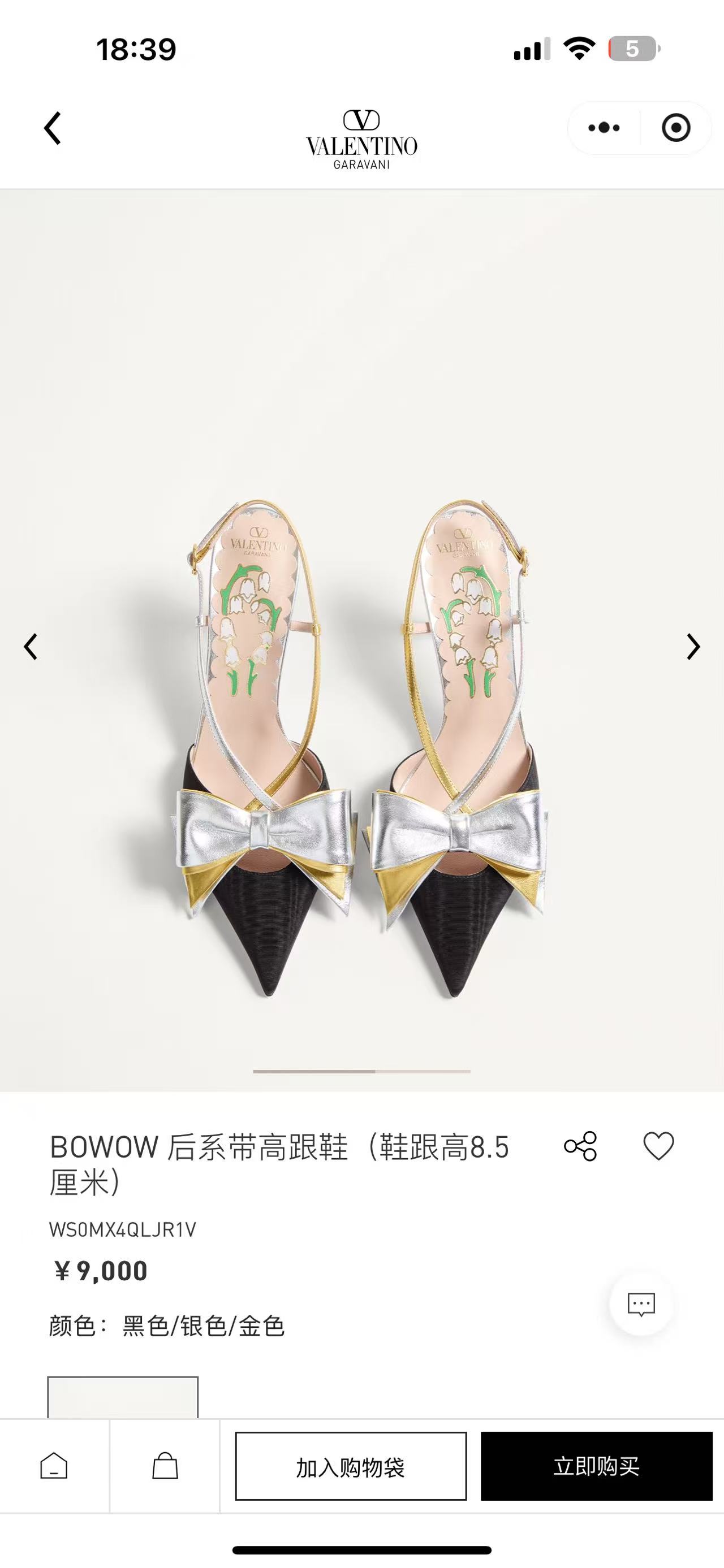The height and width of the screenshot is (1568, 724).
Task: Show the next product image
Action: click(693, 647)
